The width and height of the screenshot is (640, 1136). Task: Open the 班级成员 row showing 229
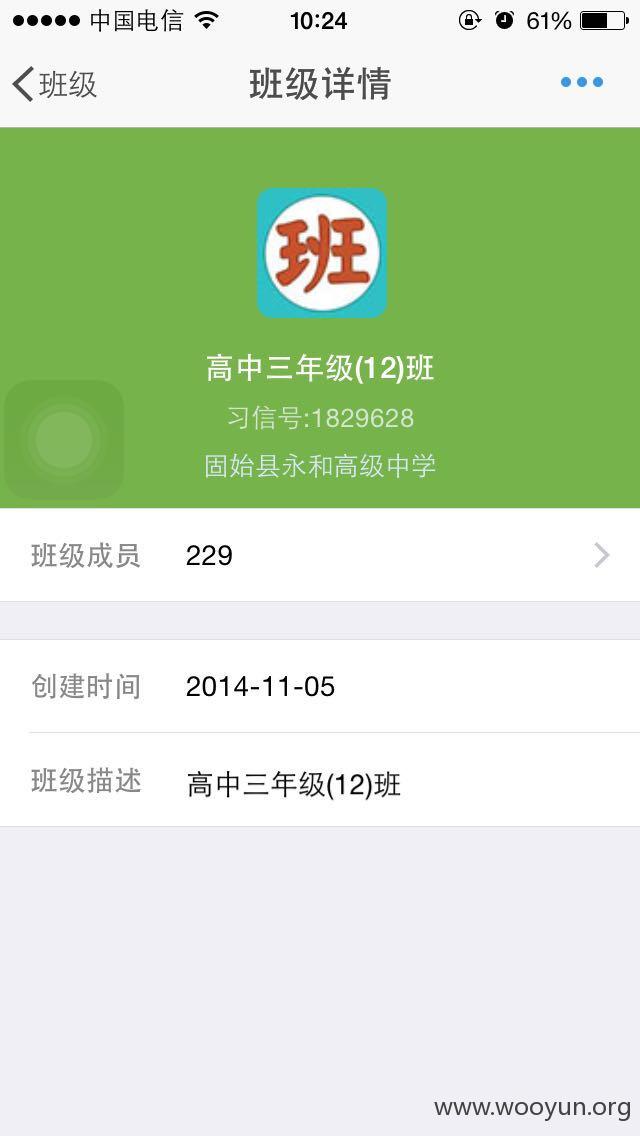320,555
